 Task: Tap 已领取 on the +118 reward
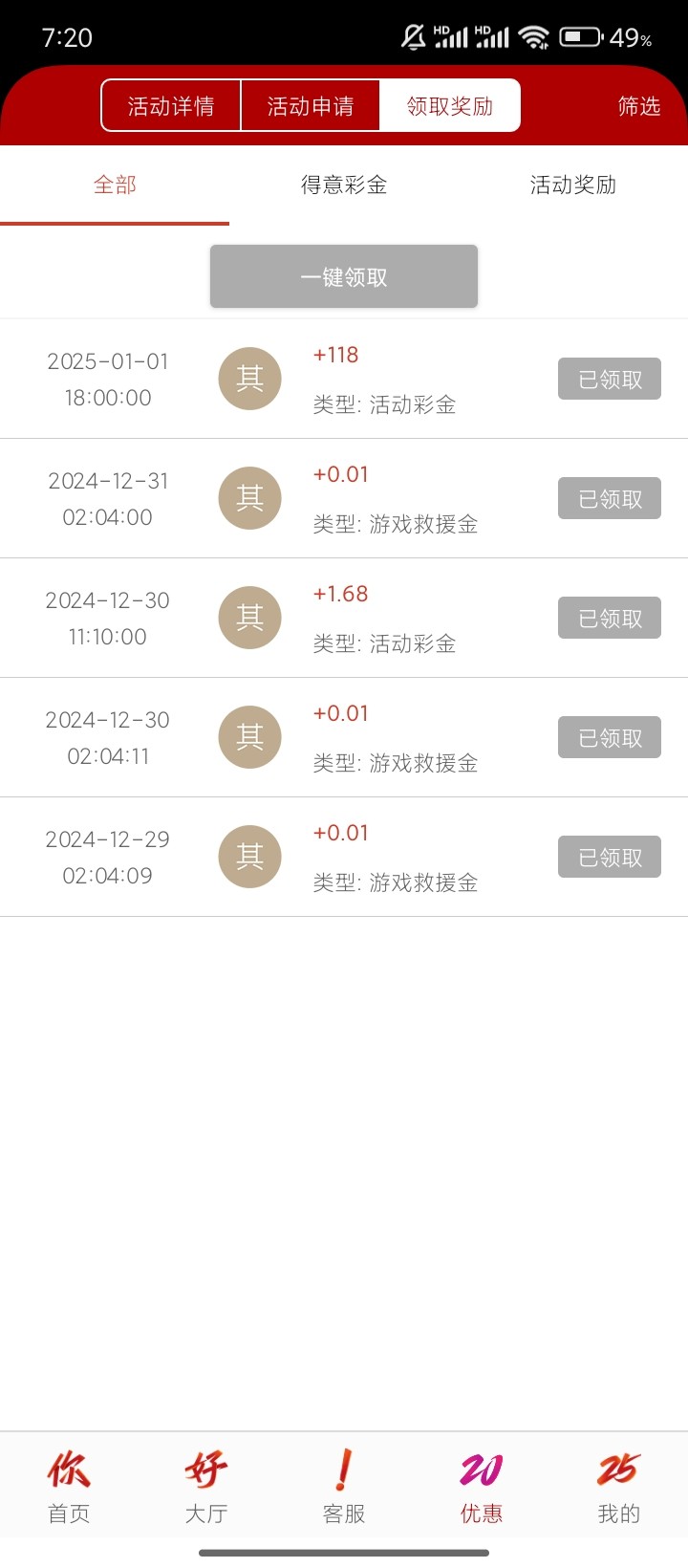point(610,380)
